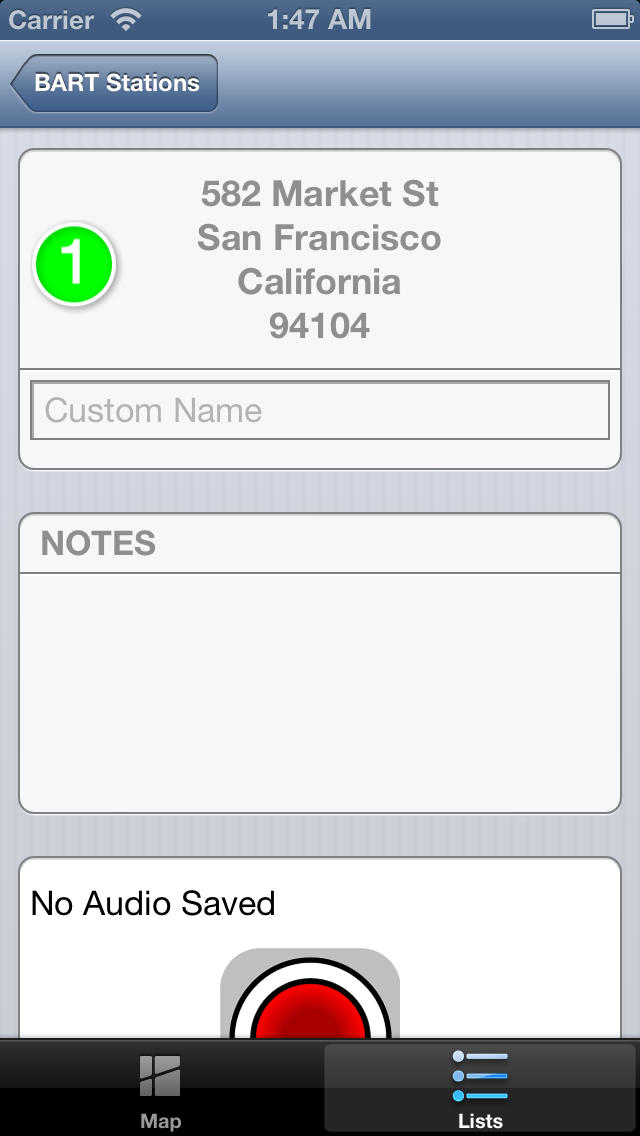Switch to the Map tab
The width and height of the screenshot is (640, 1136).
click(x=160, y=1089)
